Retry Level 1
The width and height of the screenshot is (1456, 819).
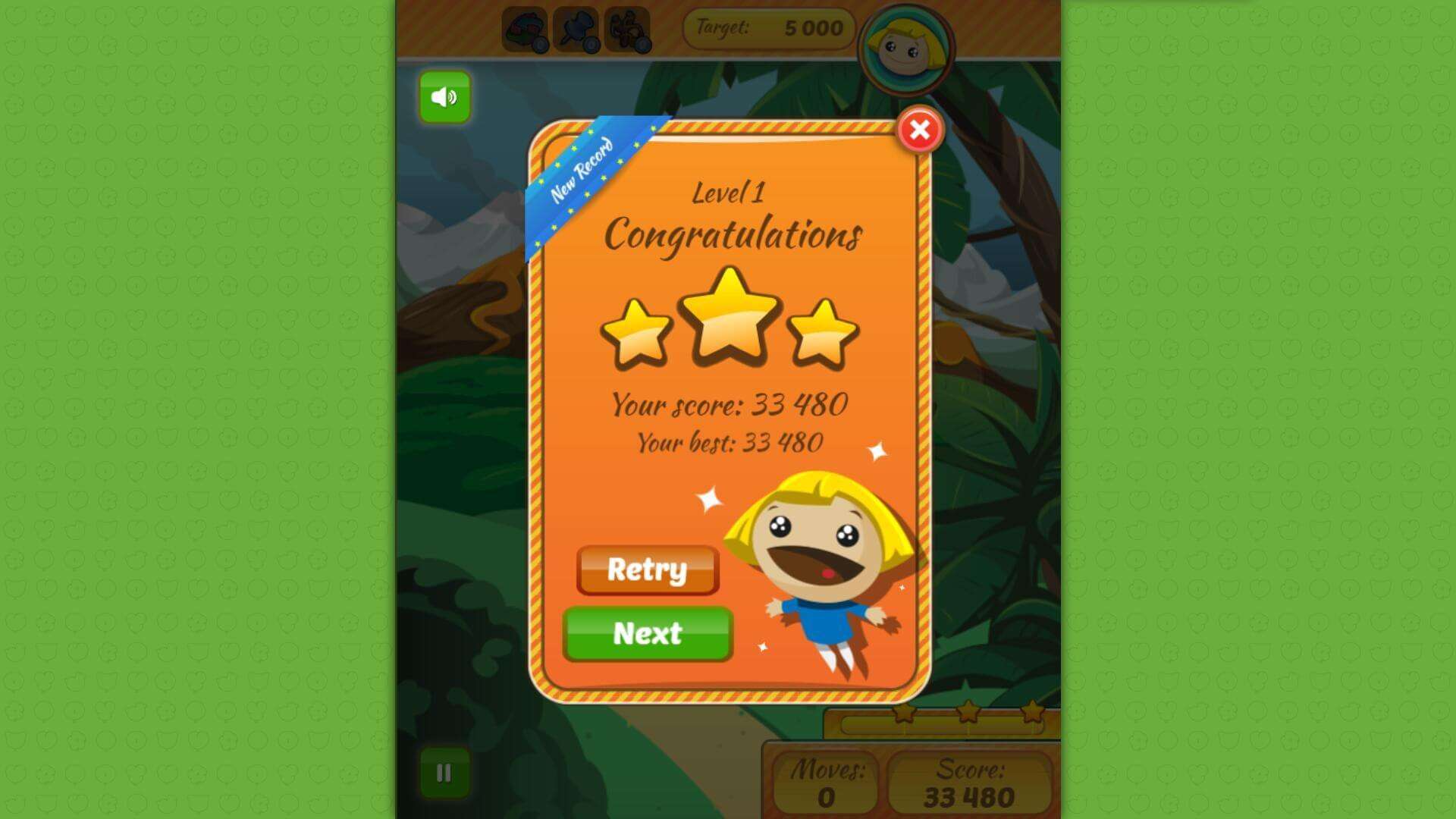coord(647,570)
